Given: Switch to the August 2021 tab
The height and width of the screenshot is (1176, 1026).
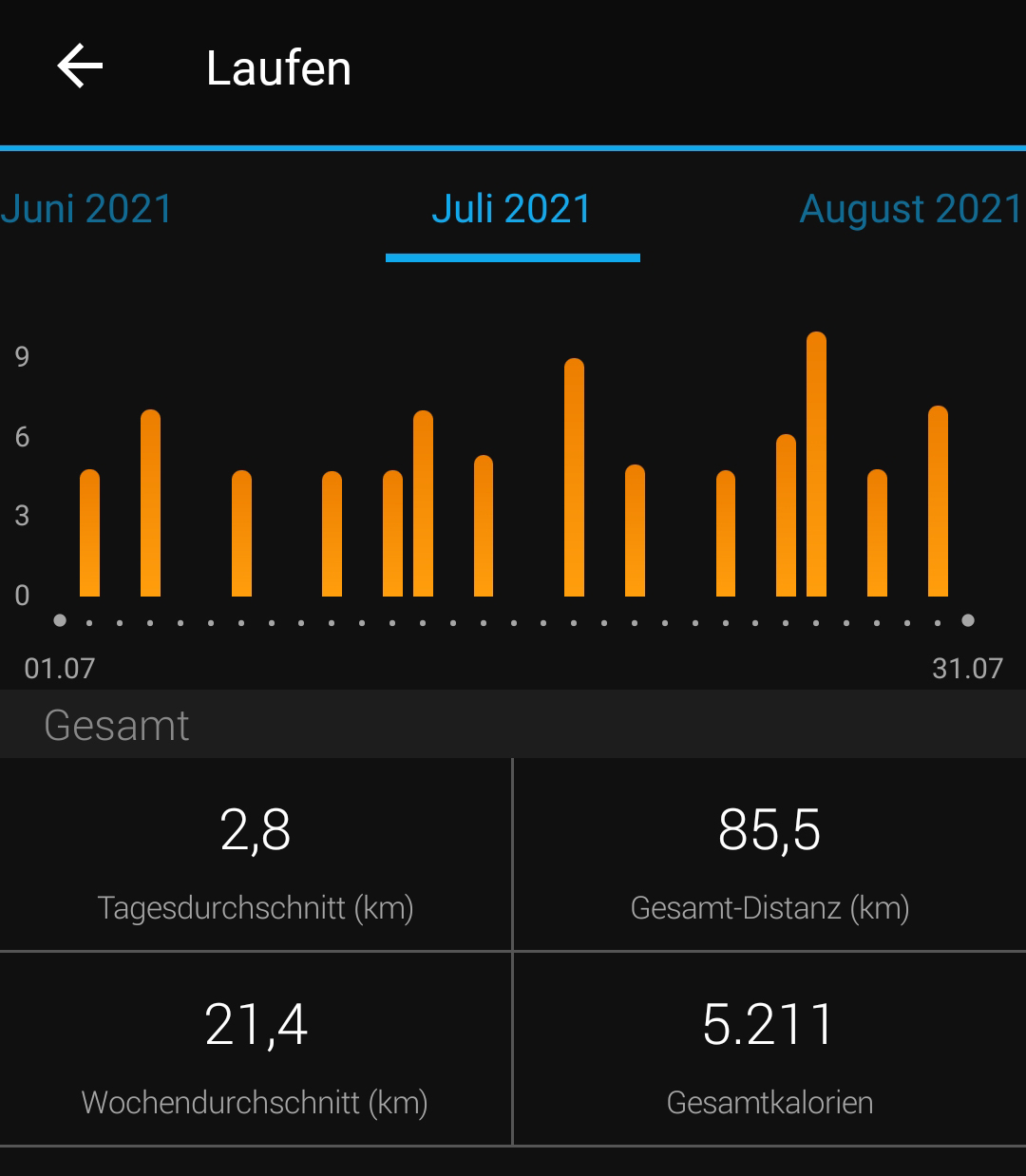Looking at the screenshot, I should pos(910,209).
